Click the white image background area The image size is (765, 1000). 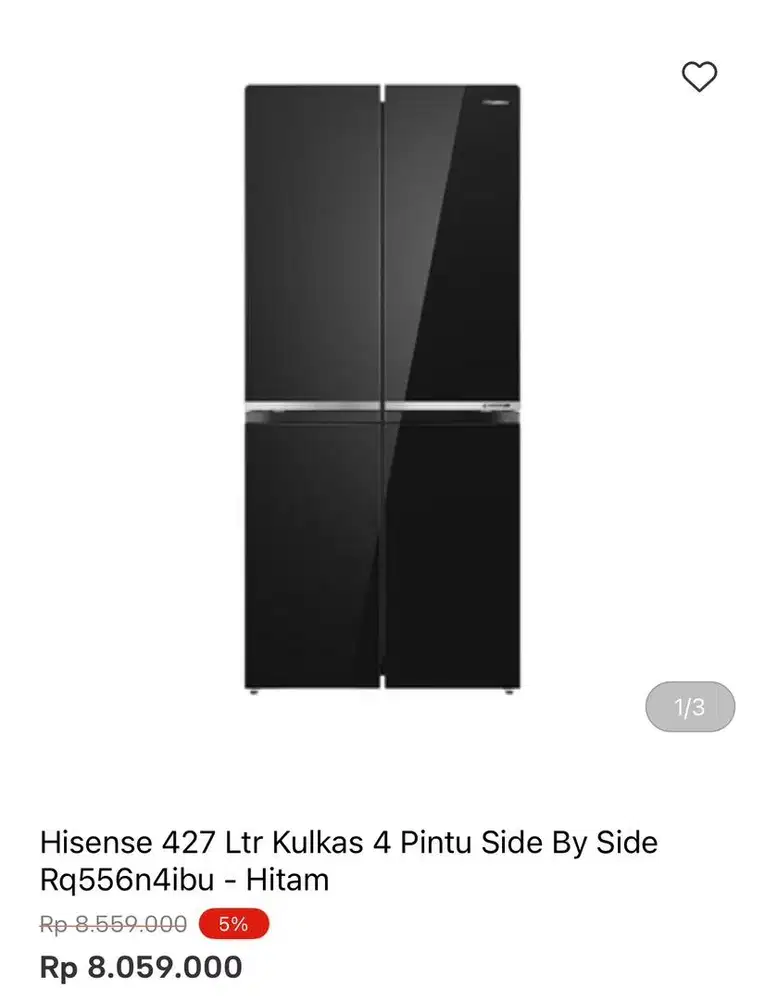(130, 400)
